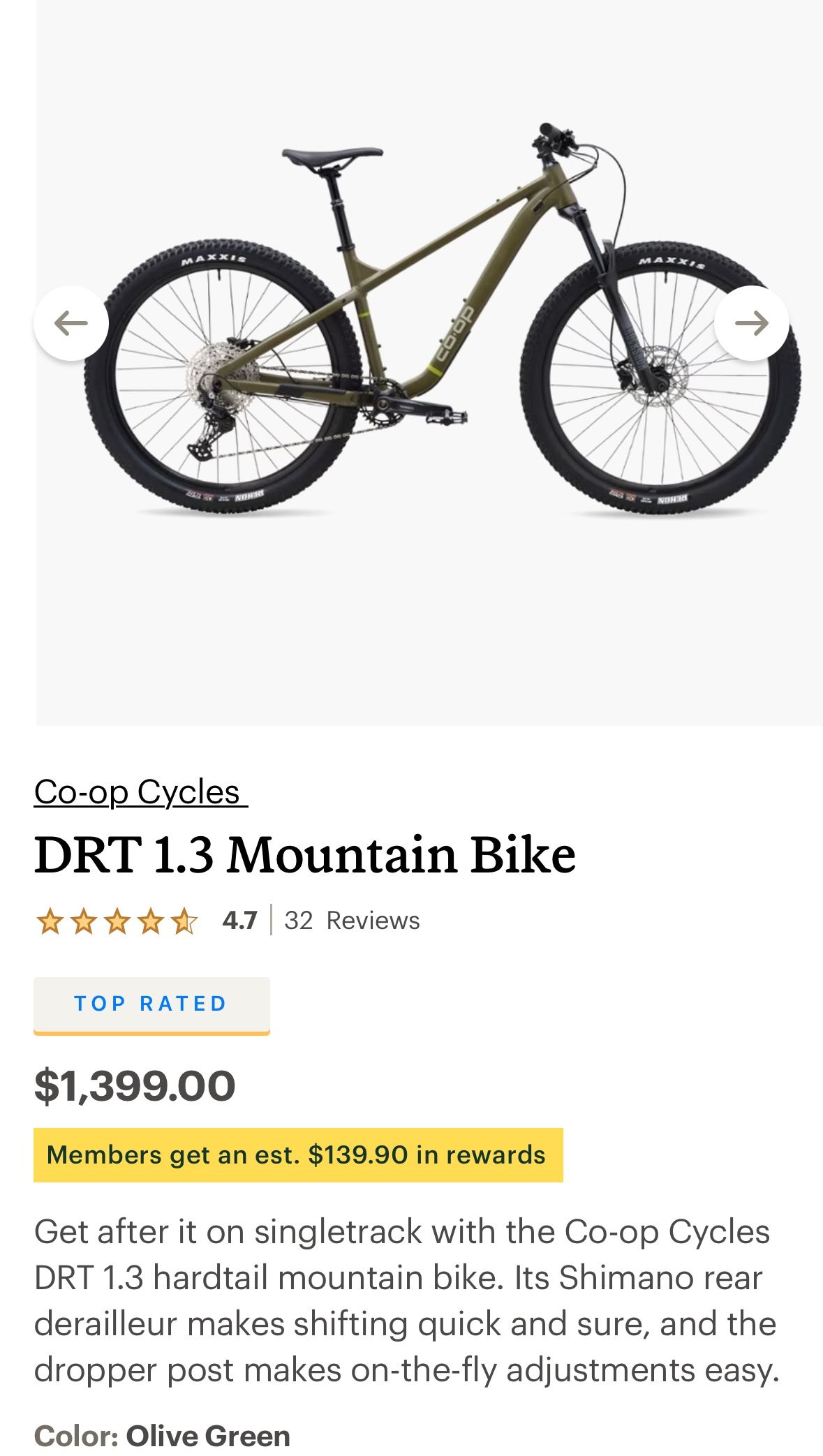823x1456 pixels.
Task: Advance to the next product photo
Action: (751, 322)
